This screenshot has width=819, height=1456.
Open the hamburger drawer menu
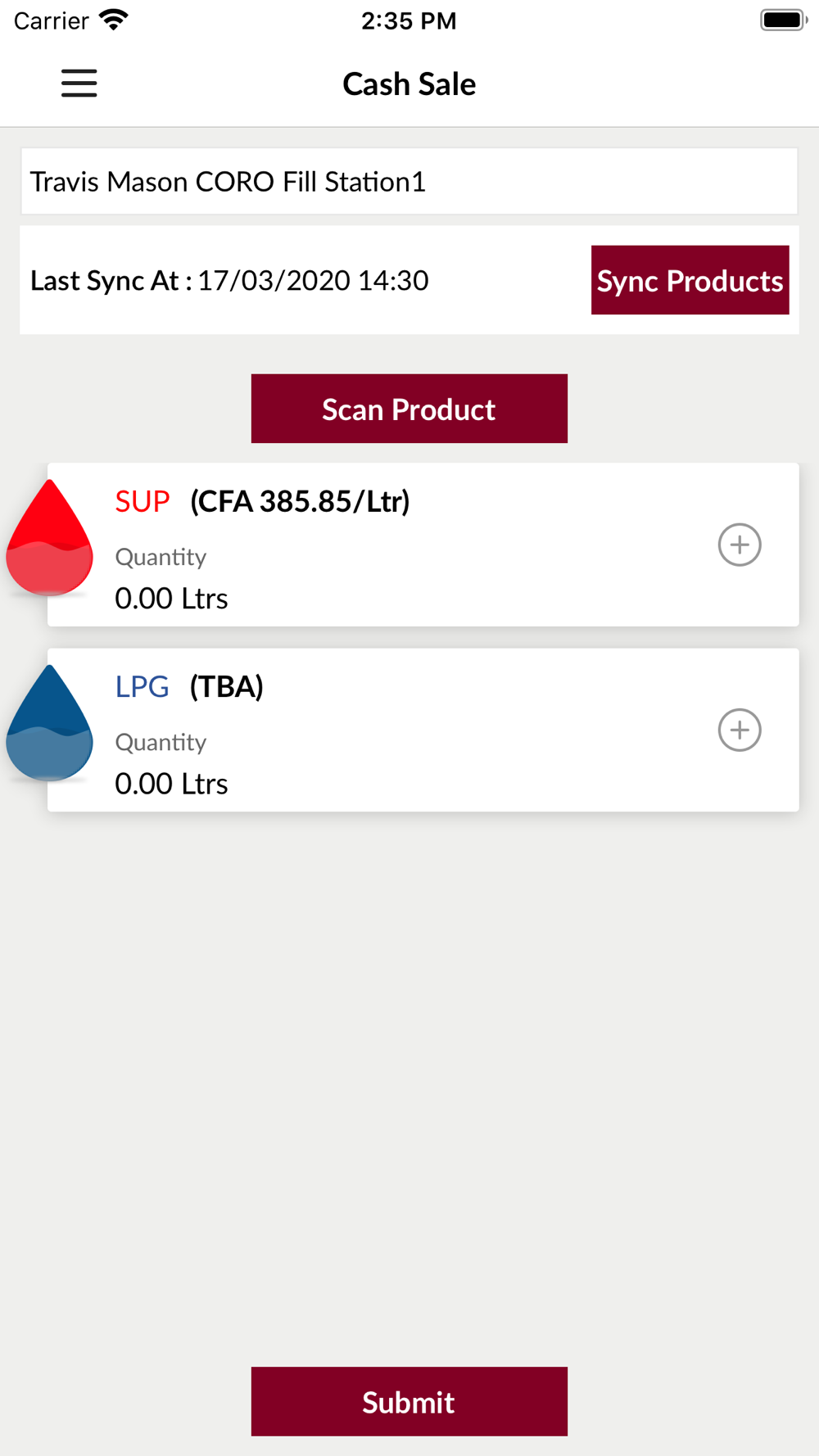point(79,84)
